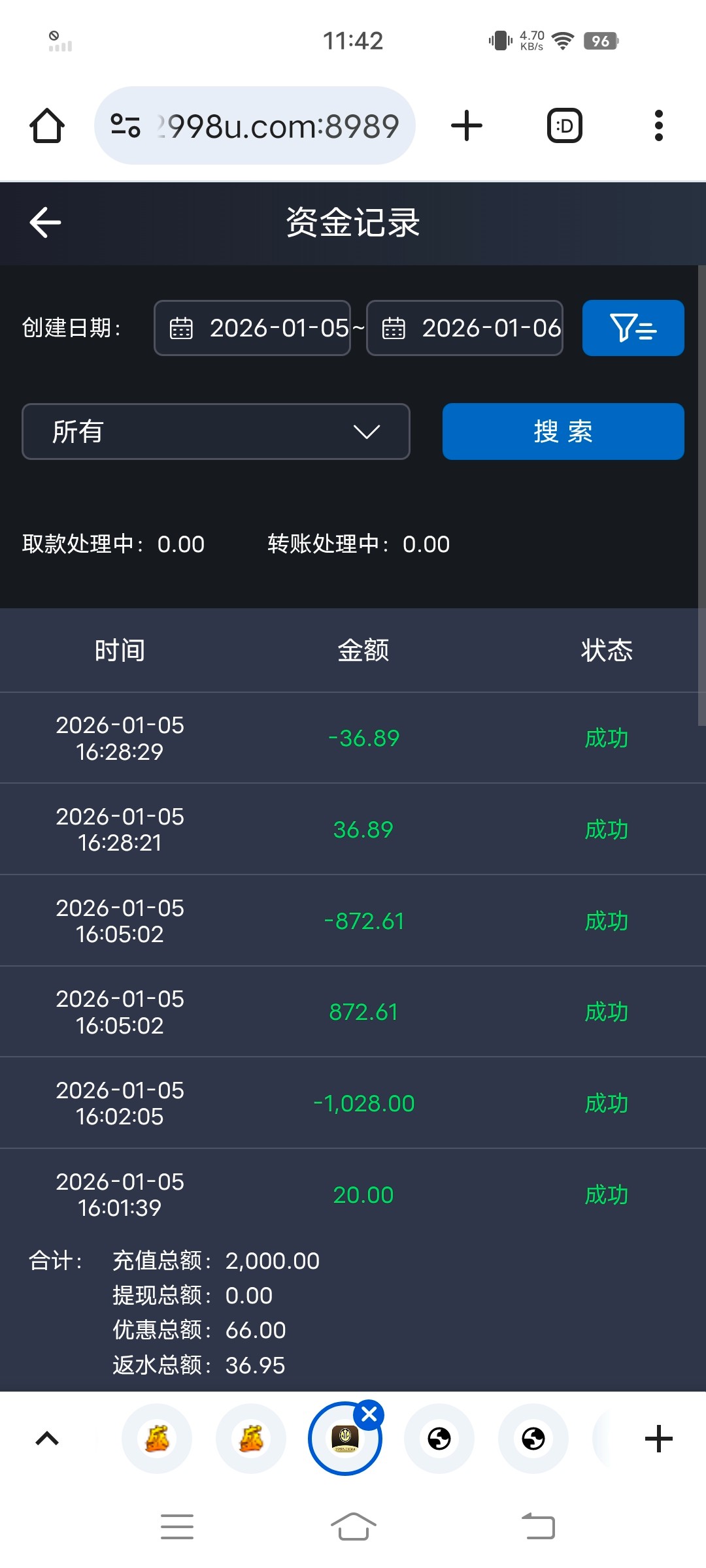Open the blue filter options button

pyautogui.click(x=633, y=328)
